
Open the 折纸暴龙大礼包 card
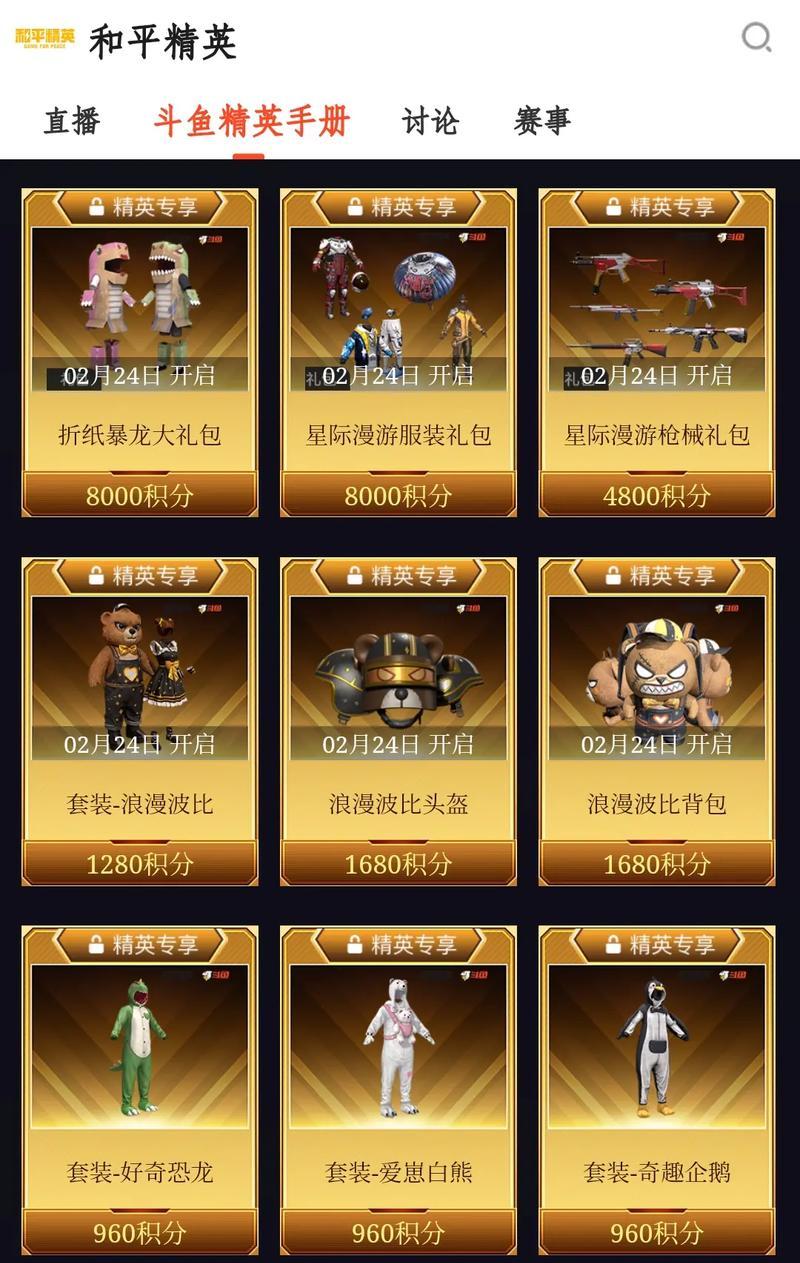click(x=140, y=352)
